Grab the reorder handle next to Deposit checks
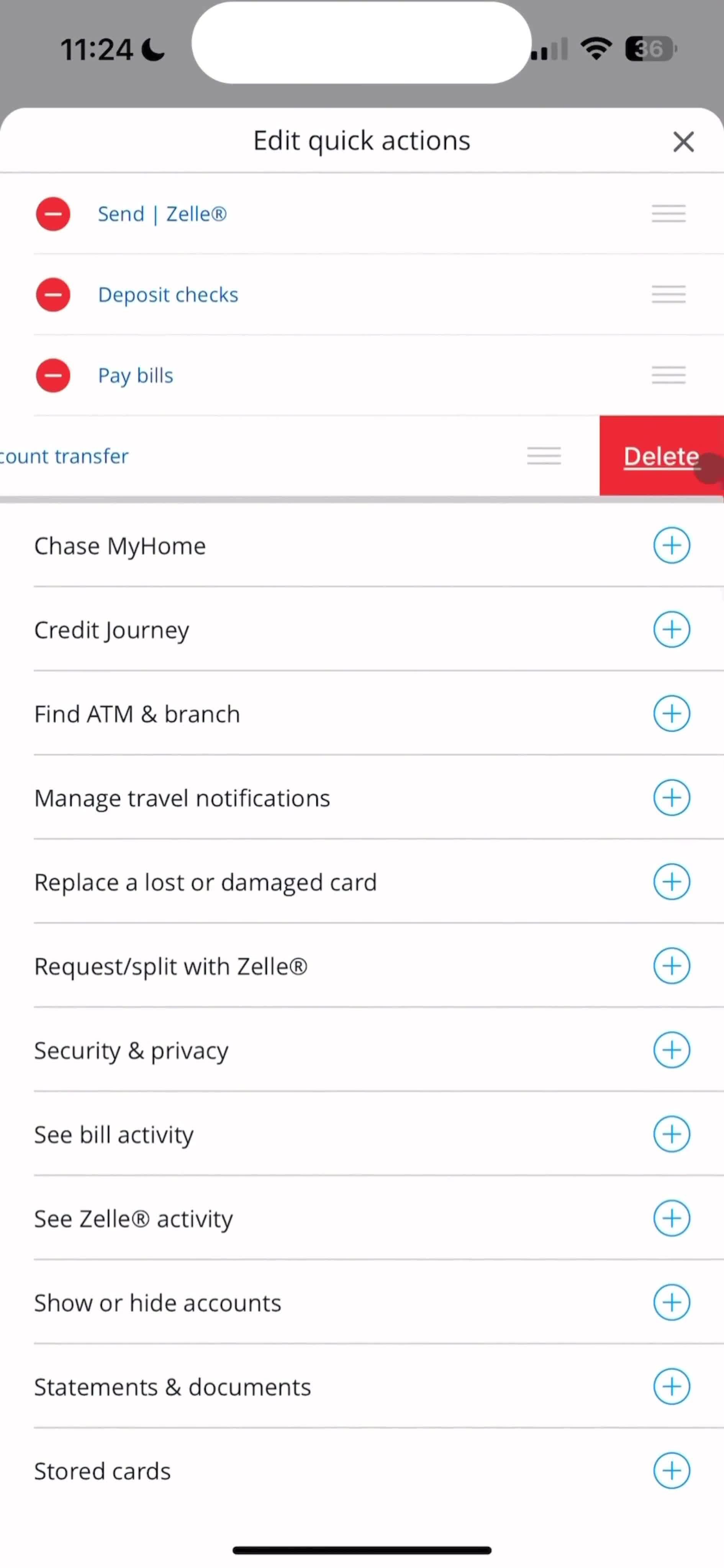Screen dimensions: 724x1568 point(668,295)
